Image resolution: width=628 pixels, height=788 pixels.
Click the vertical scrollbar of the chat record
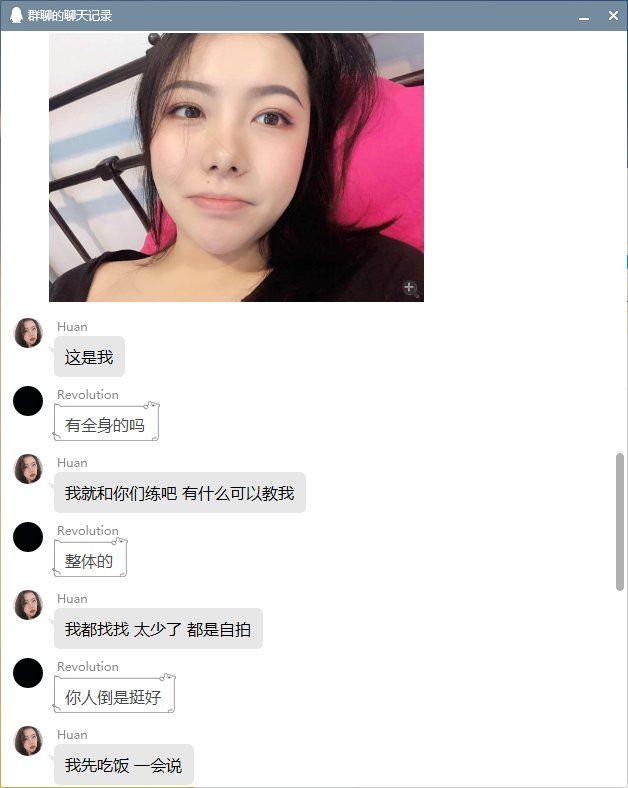pos(620,520)
